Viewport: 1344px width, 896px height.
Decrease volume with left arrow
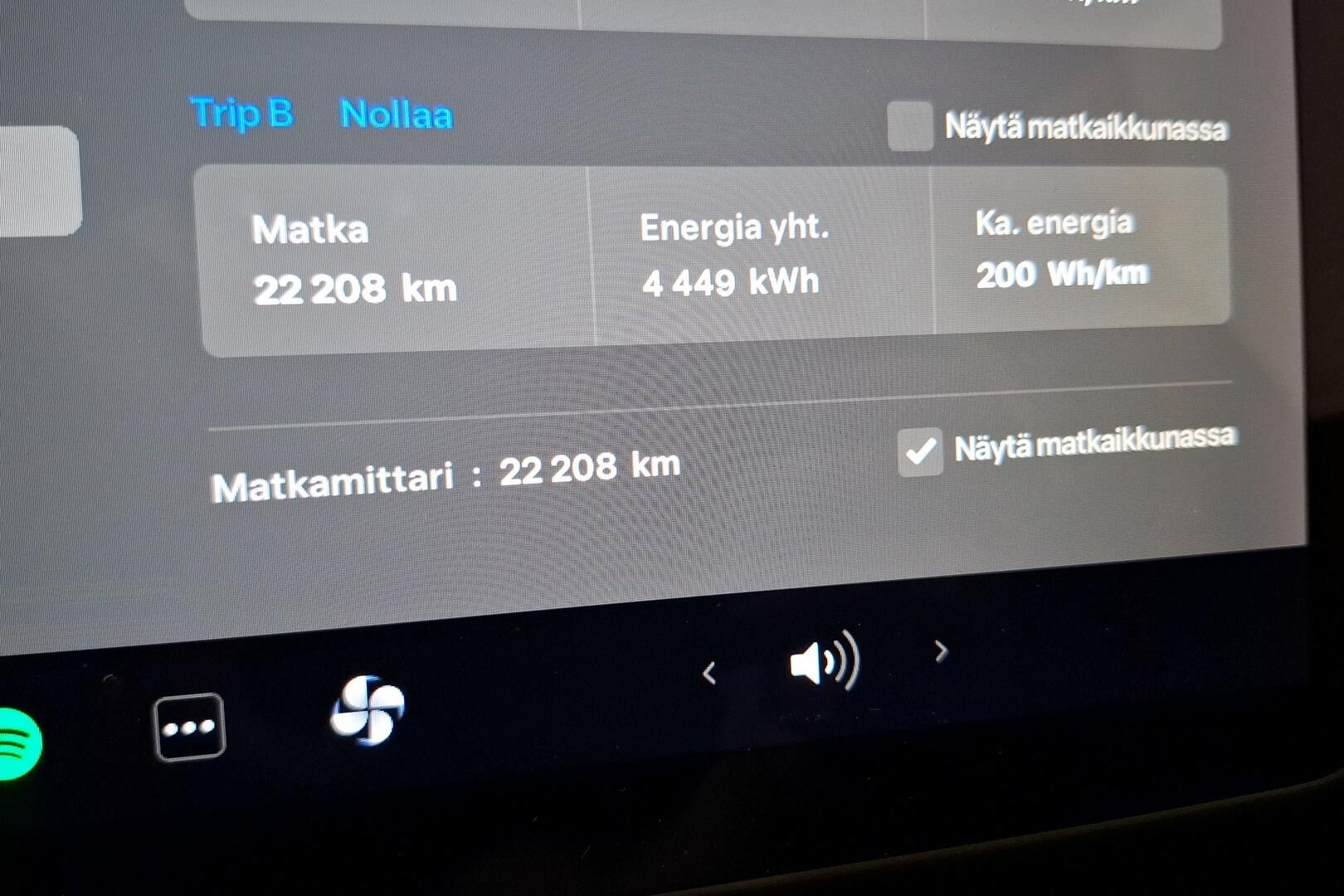pyautogui.click(x=709, y=673)
